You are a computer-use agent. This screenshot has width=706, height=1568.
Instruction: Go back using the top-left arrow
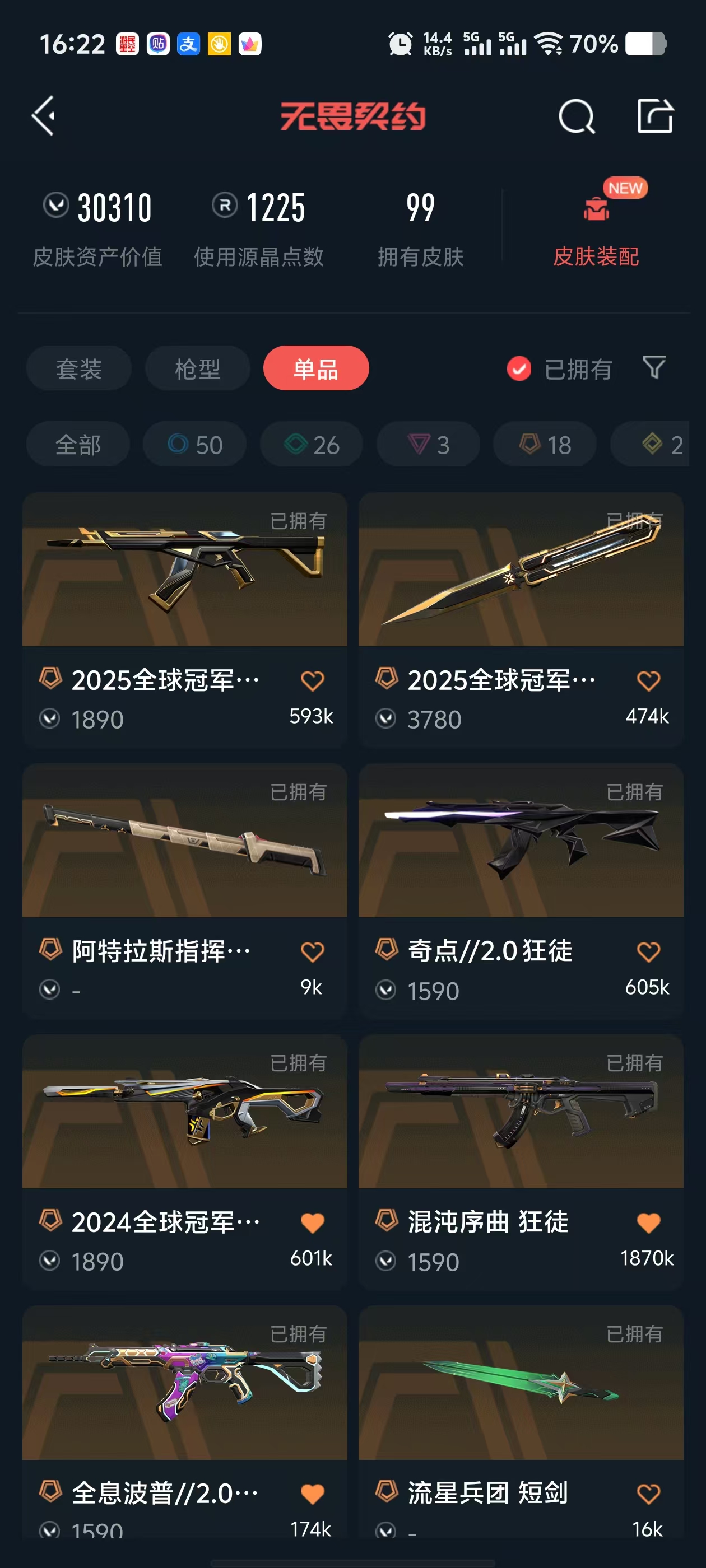pyautogui.click(x=44, y=116)
